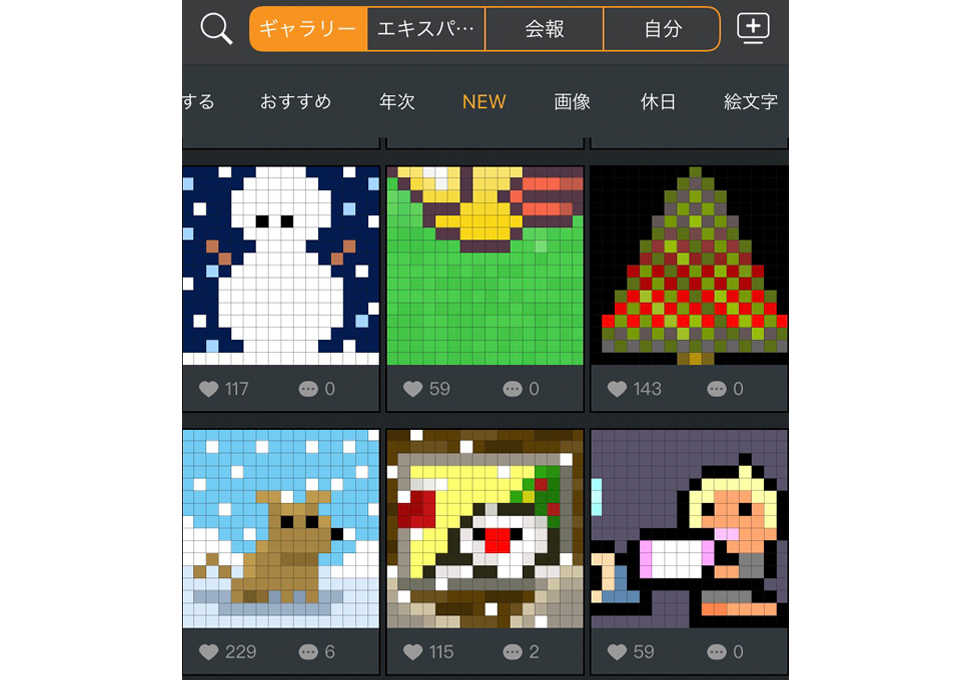This screenshot has width=960, height=680.
Task: Open the snowman pixel art
Action: click(x=281, y=265)
